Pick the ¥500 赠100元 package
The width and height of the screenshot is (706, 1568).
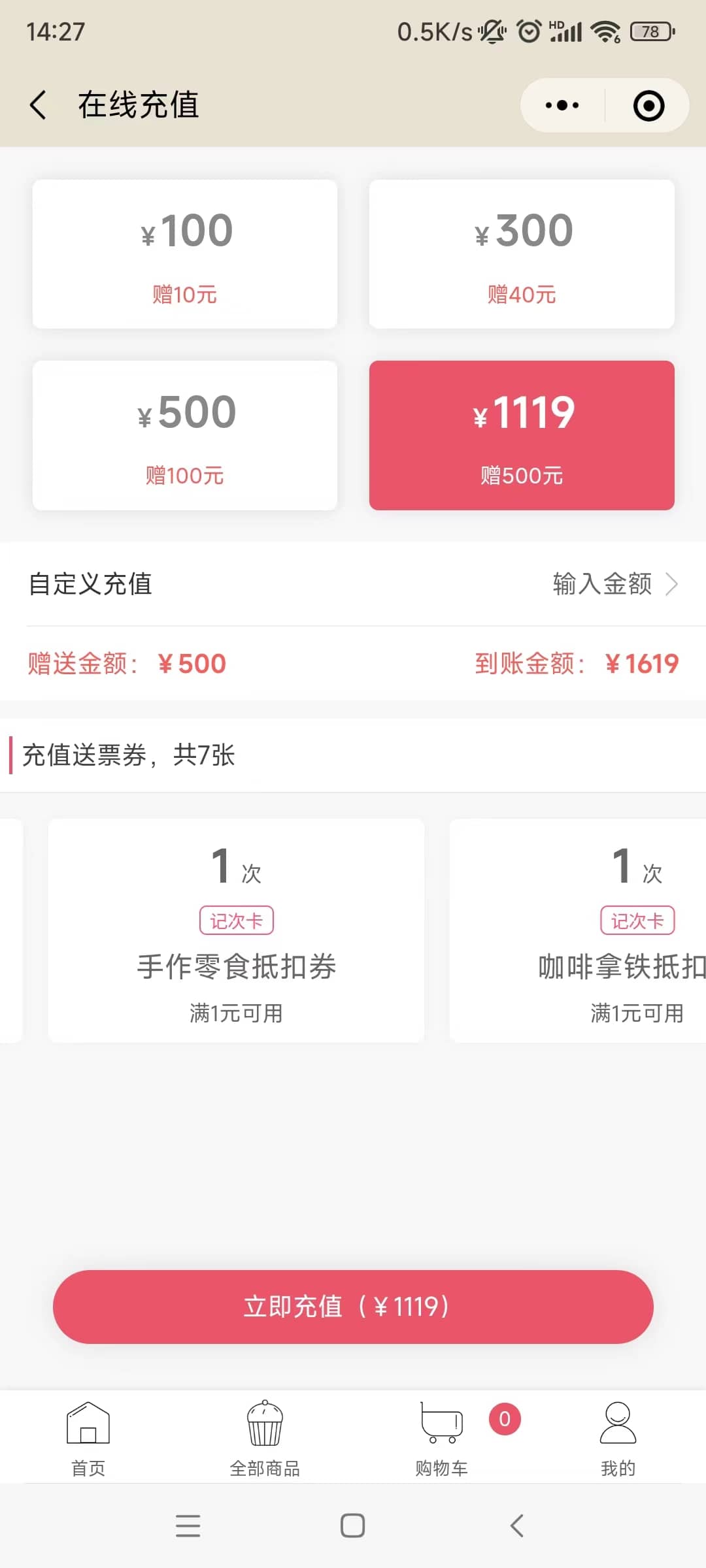185,435
